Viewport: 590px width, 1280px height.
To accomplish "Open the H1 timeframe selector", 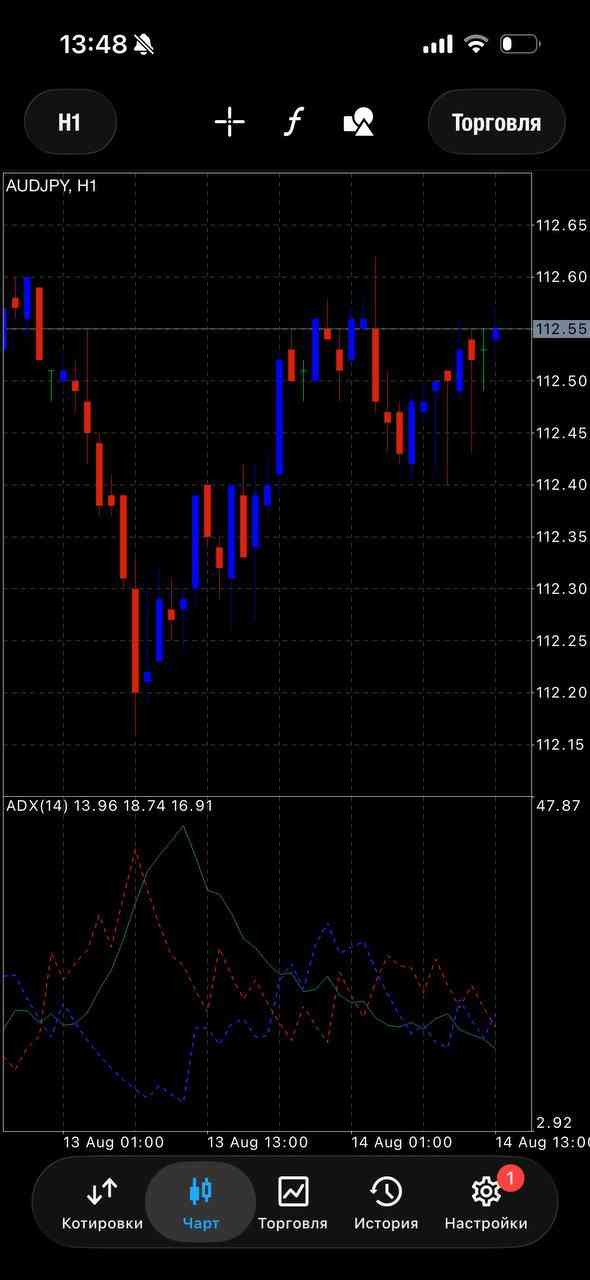I will click(x=70, y=122).
